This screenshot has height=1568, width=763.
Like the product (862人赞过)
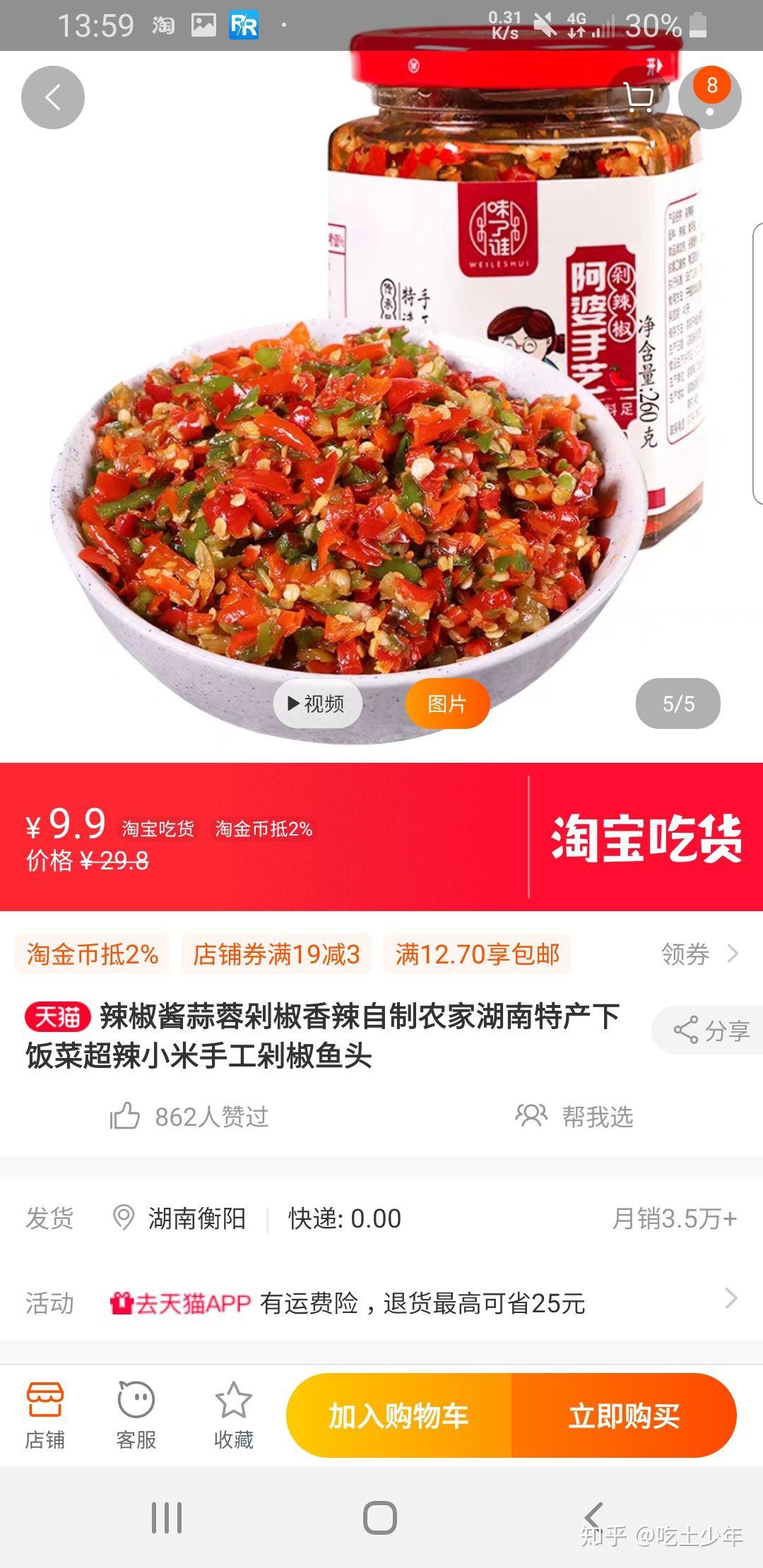click(189, 1117)
